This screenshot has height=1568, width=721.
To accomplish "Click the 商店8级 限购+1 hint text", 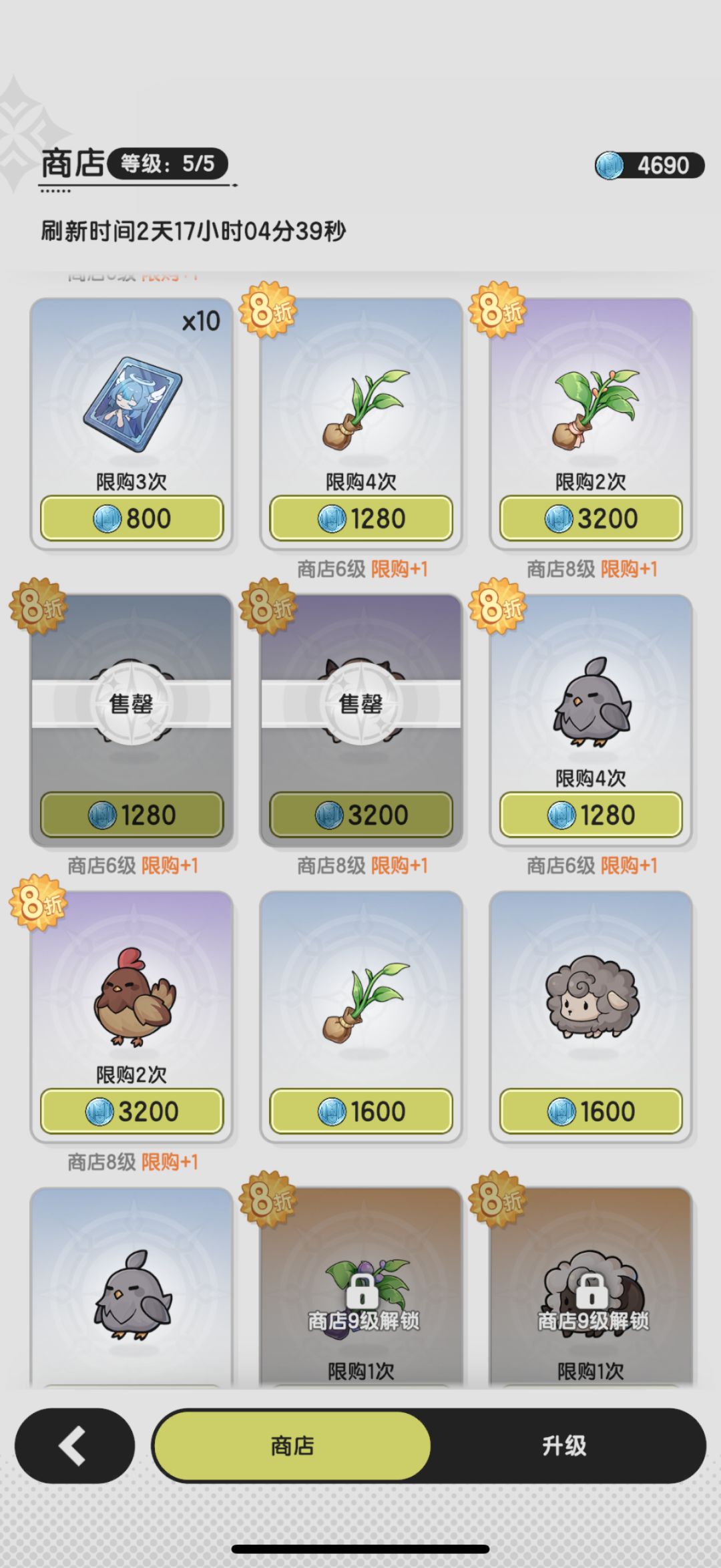I will (589, 568).
